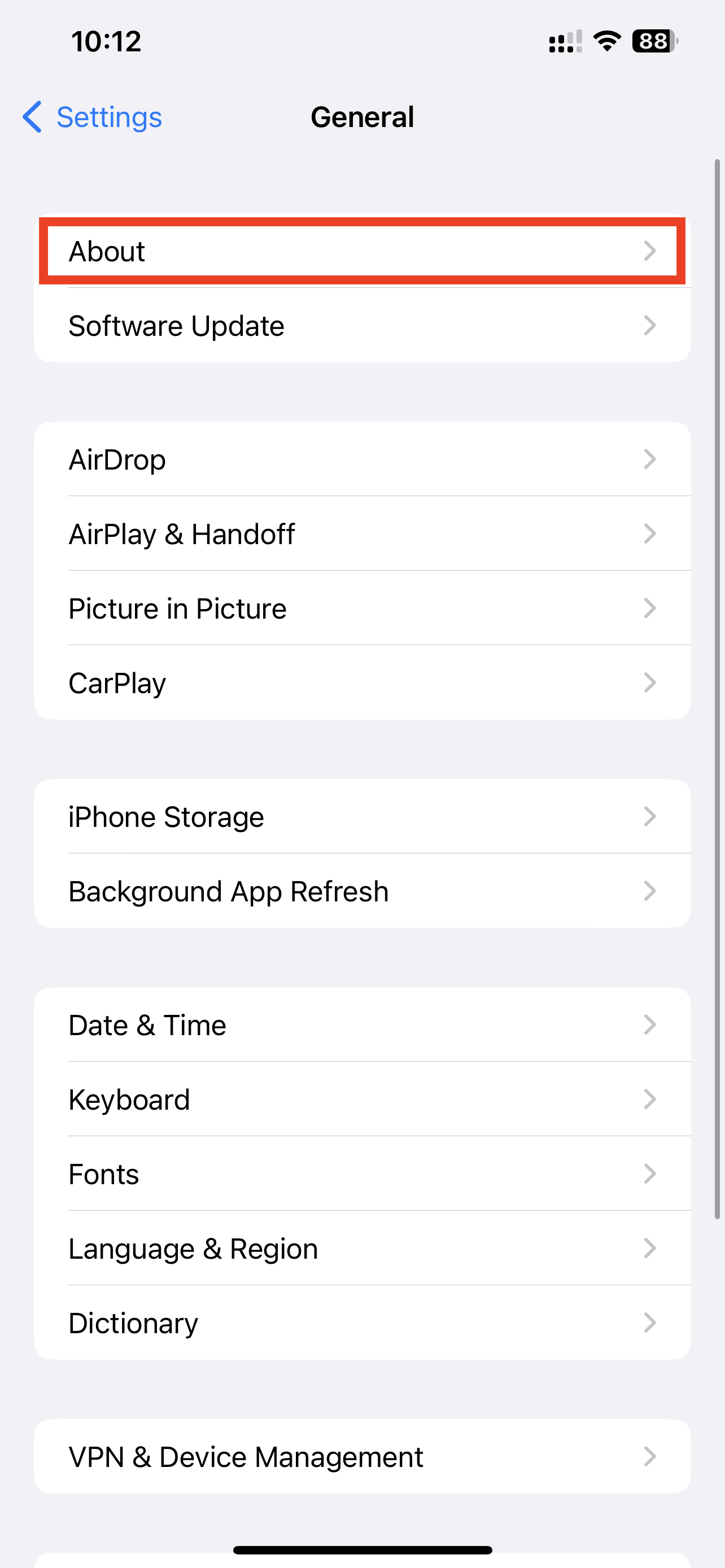Open Background App Refresh settings
Screen dimensions: 725x1568
point(362,891)
